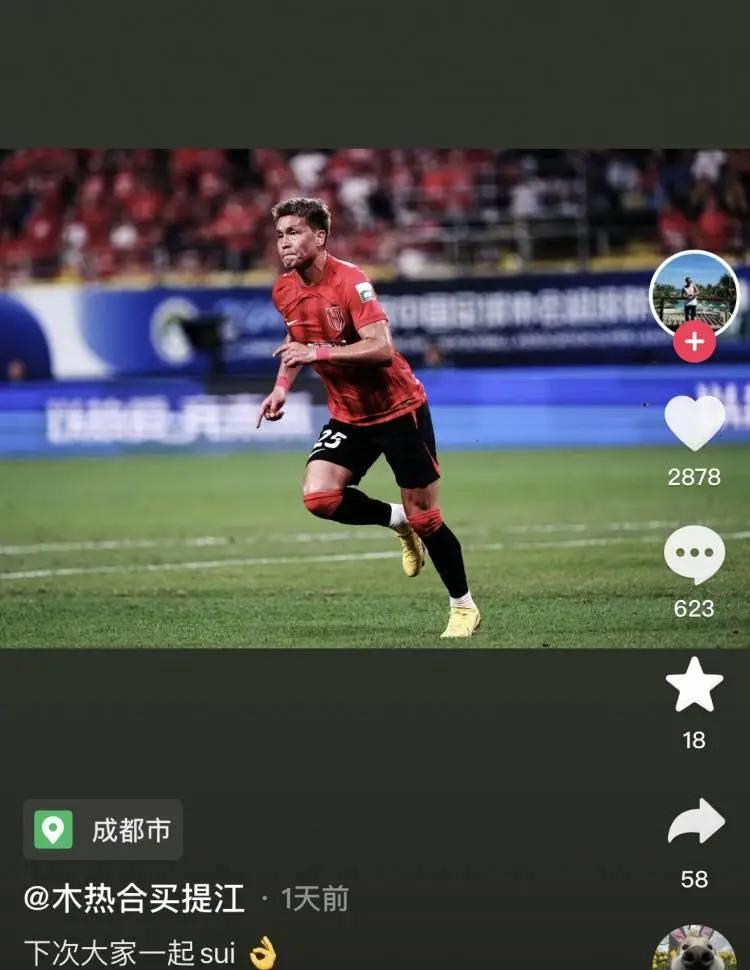The height and width of the screenshot is (970, 750).
Task: Open the sound disc avatar
Action: tap(694, 950)
